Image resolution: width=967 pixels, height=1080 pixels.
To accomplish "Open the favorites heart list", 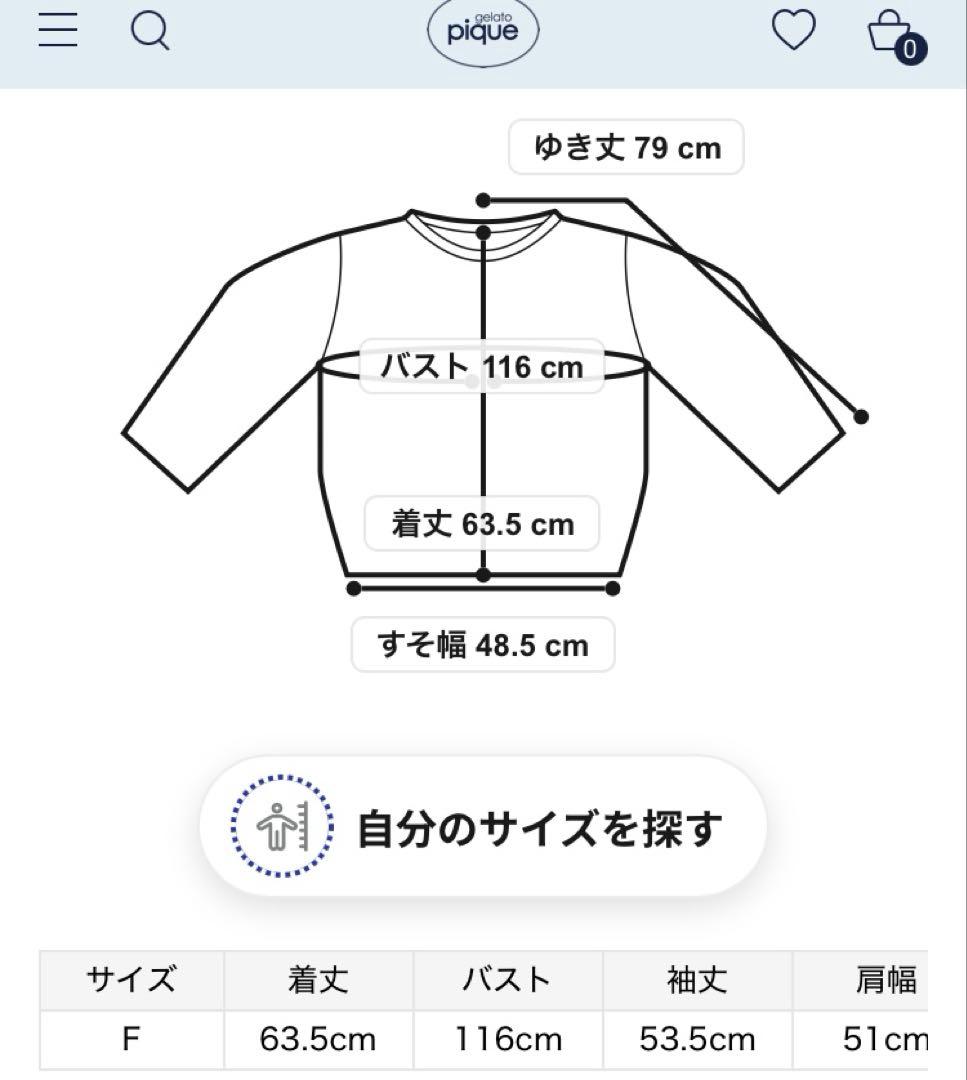I will coord(794,31).
